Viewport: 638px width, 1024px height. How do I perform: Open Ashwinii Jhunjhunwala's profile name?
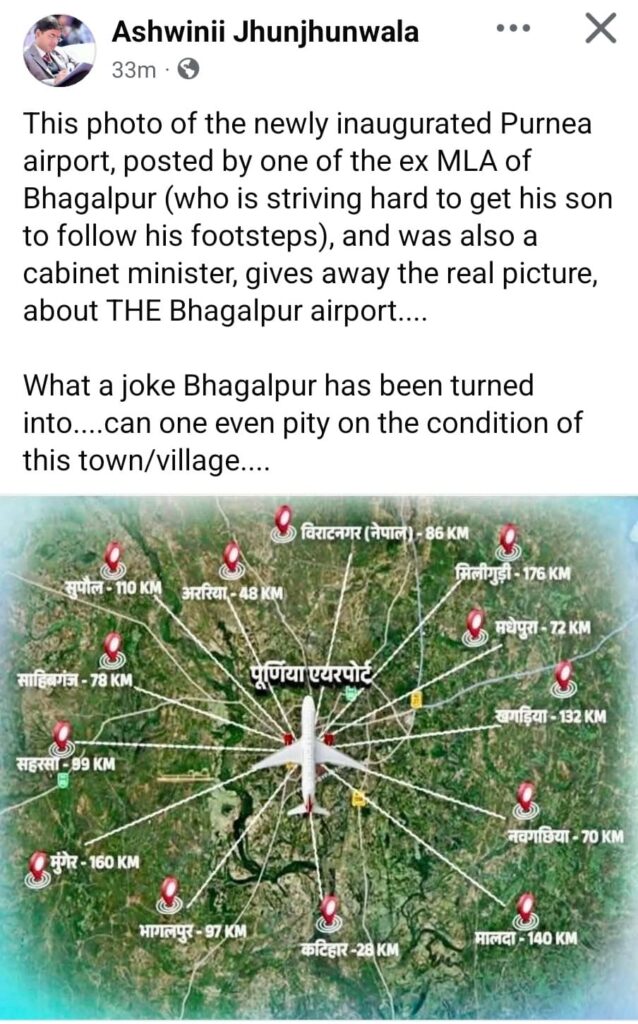click(x=264, y=31)
